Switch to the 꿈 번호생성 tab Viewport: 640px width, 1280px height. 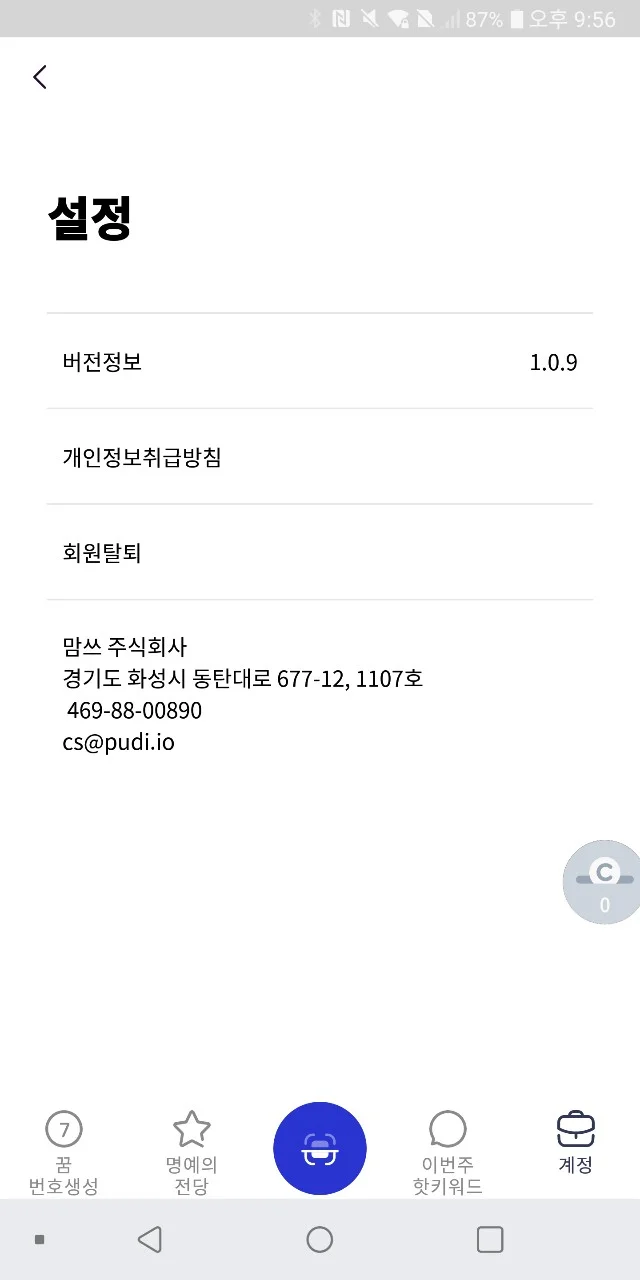pyautogui.click(x=64, y=1151)
